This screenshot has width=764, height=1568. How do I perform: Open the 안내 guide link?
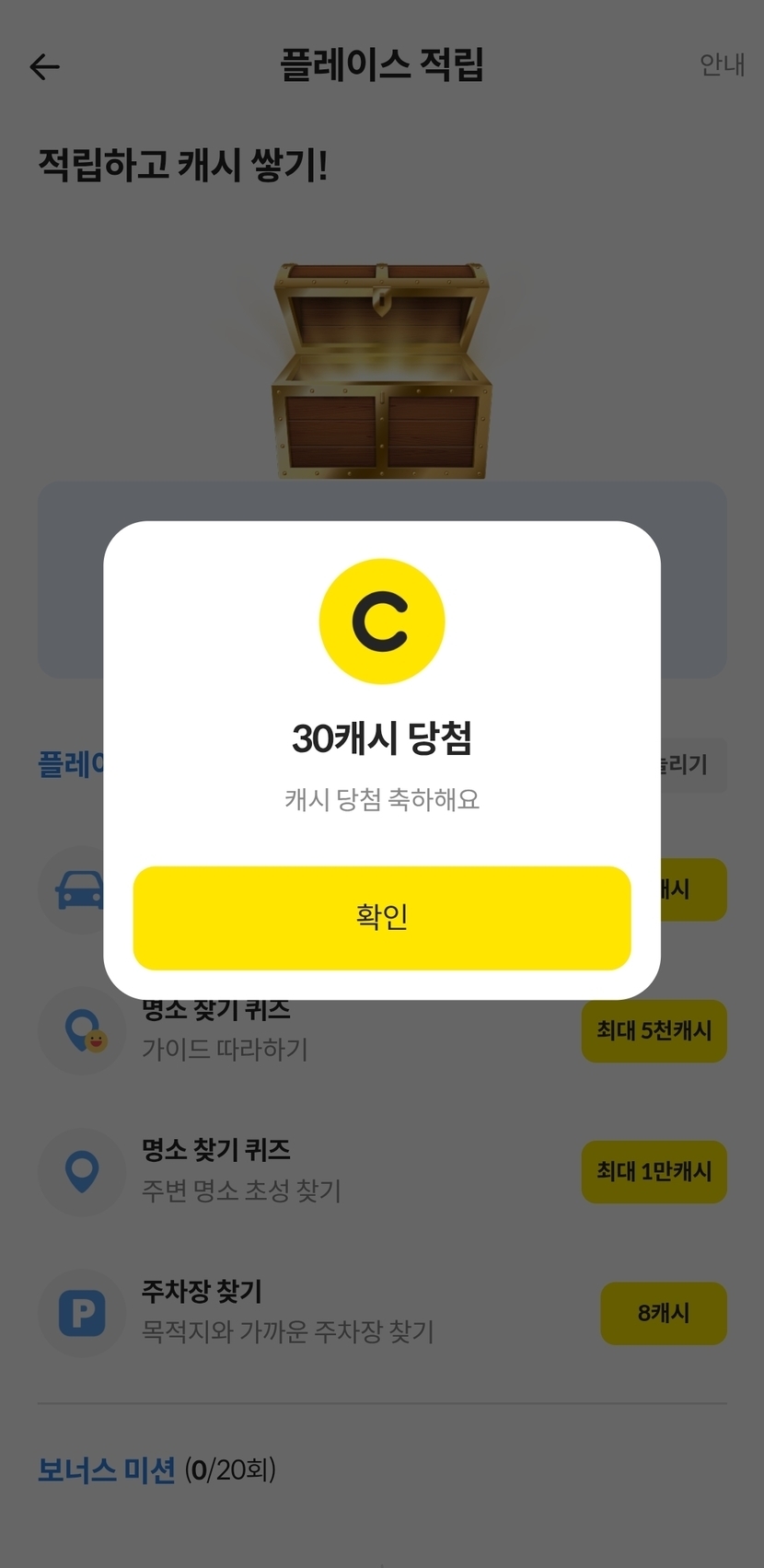(x=722, y=64)
